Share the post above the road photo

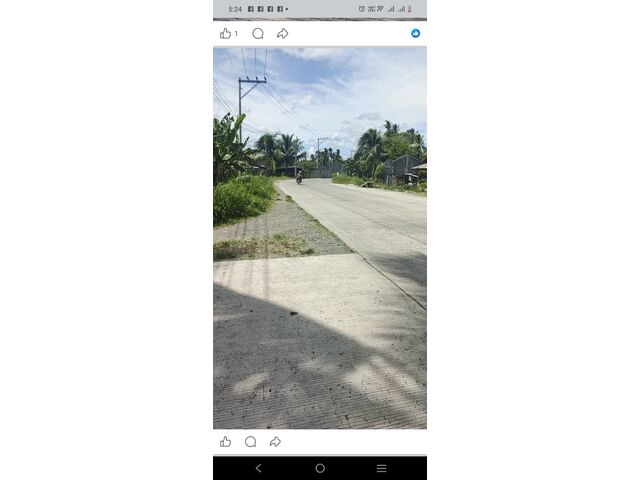283,33
